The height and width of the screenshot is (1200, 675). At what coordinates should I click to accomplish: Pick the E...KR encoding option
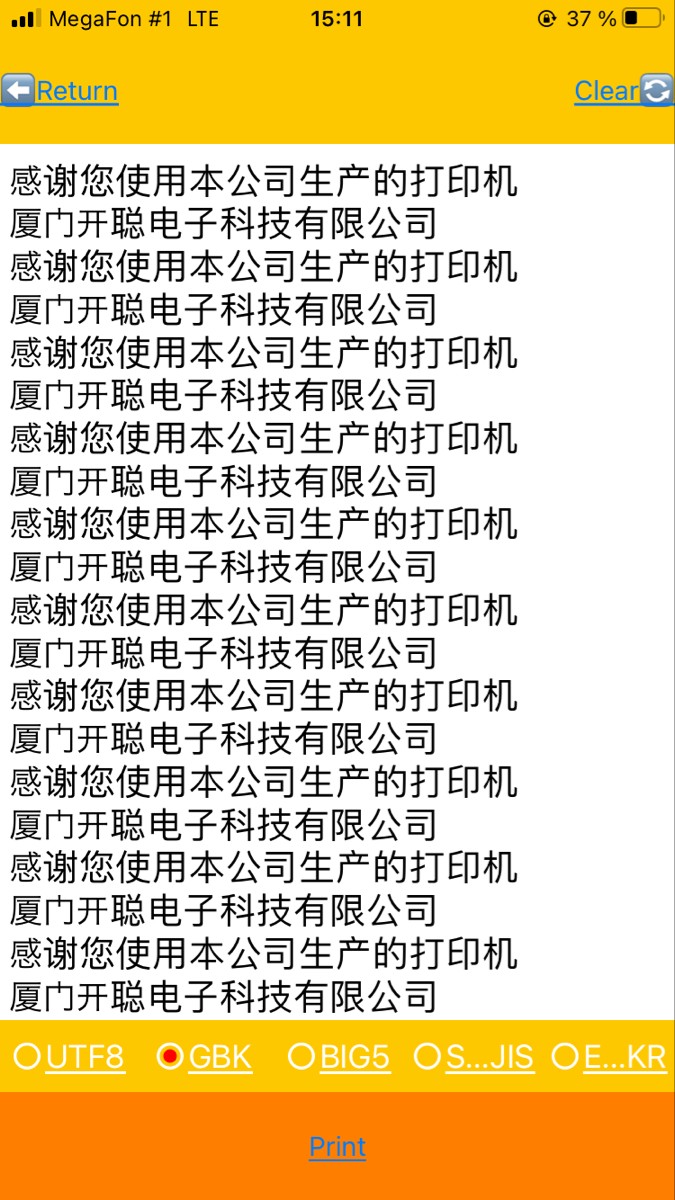point(609,1057)
